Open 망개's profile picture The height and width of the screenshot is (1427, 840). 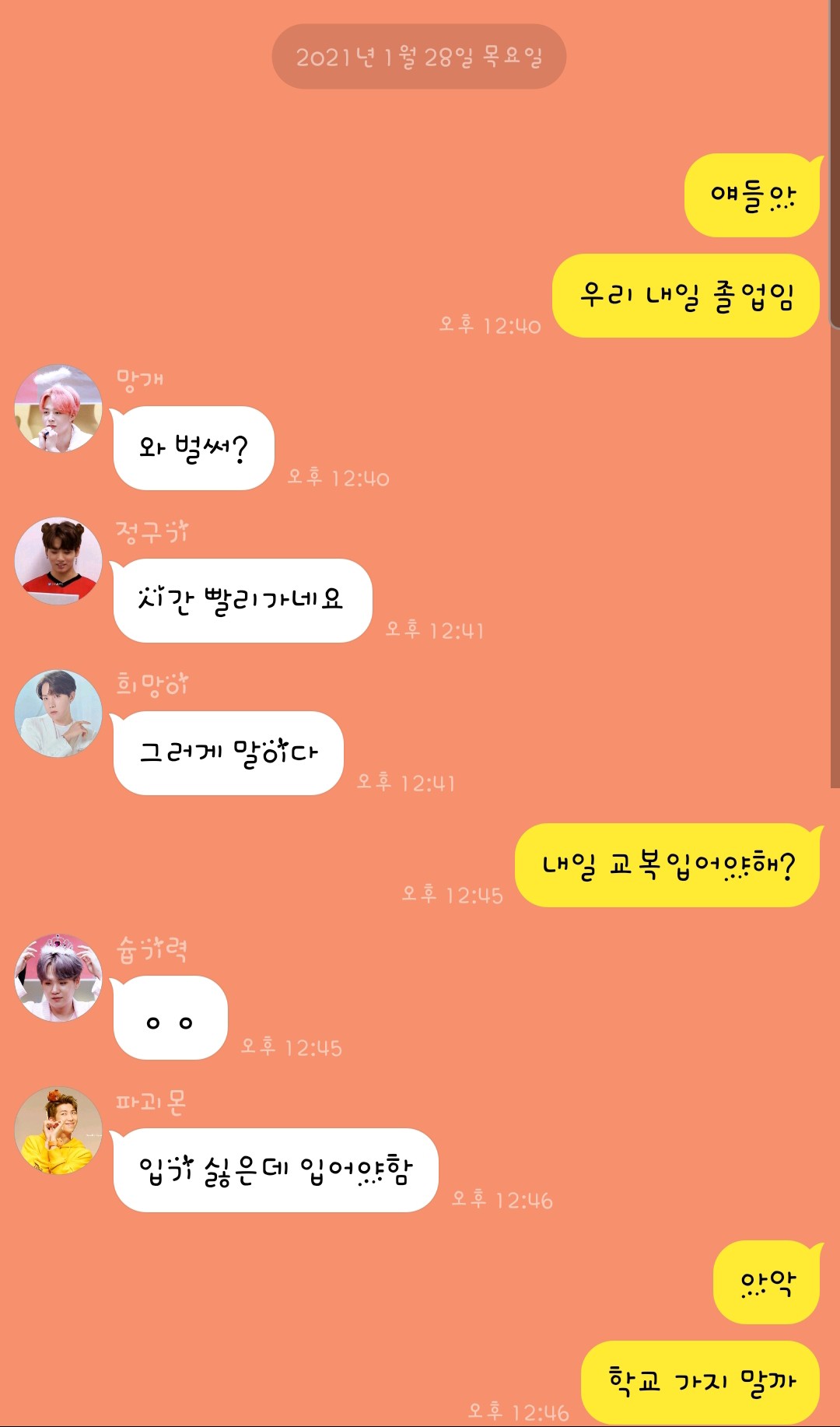[x=58, y=408]
